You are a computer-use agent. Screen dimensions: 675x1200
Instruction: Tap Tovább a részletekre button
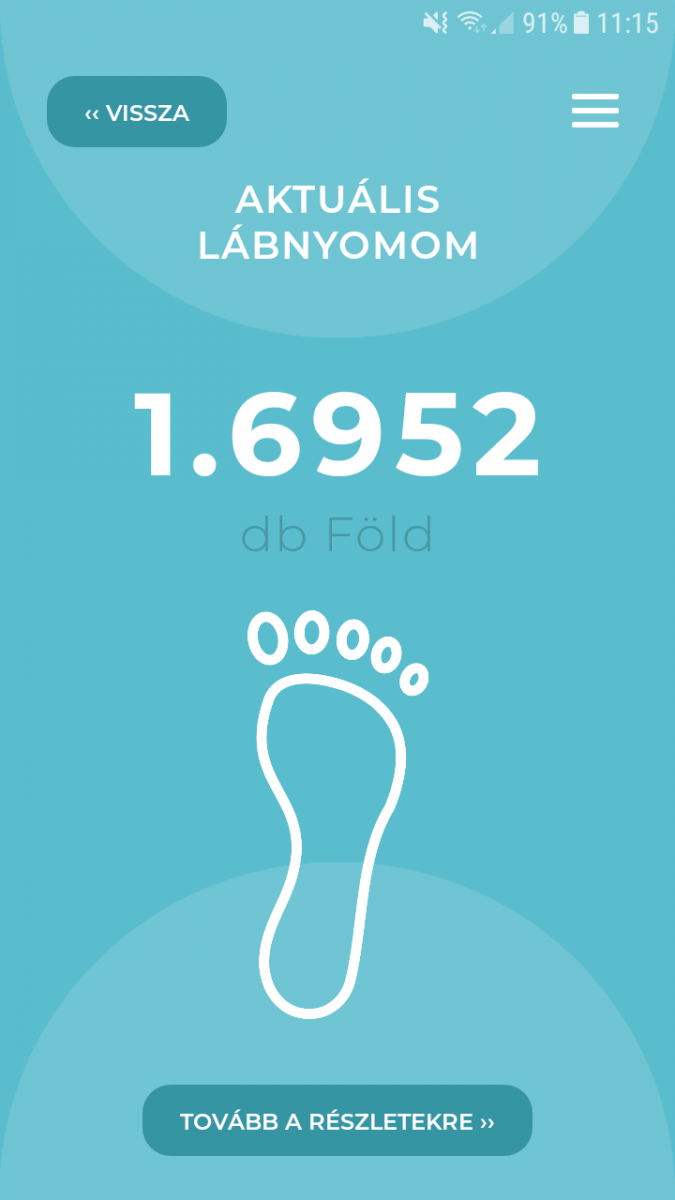[x=337, y=1121]
